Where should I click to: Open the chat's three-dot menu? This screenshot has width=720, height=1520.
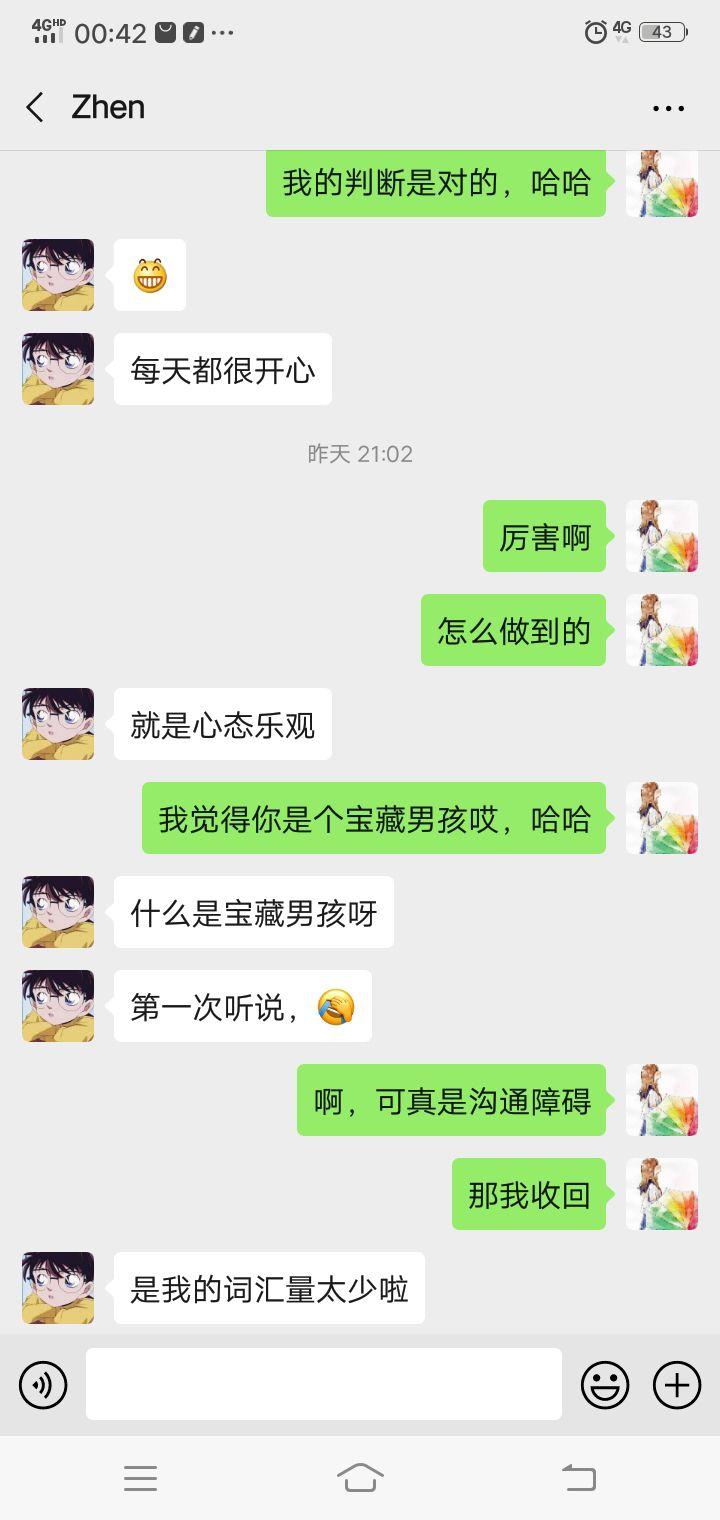[668, 108]
